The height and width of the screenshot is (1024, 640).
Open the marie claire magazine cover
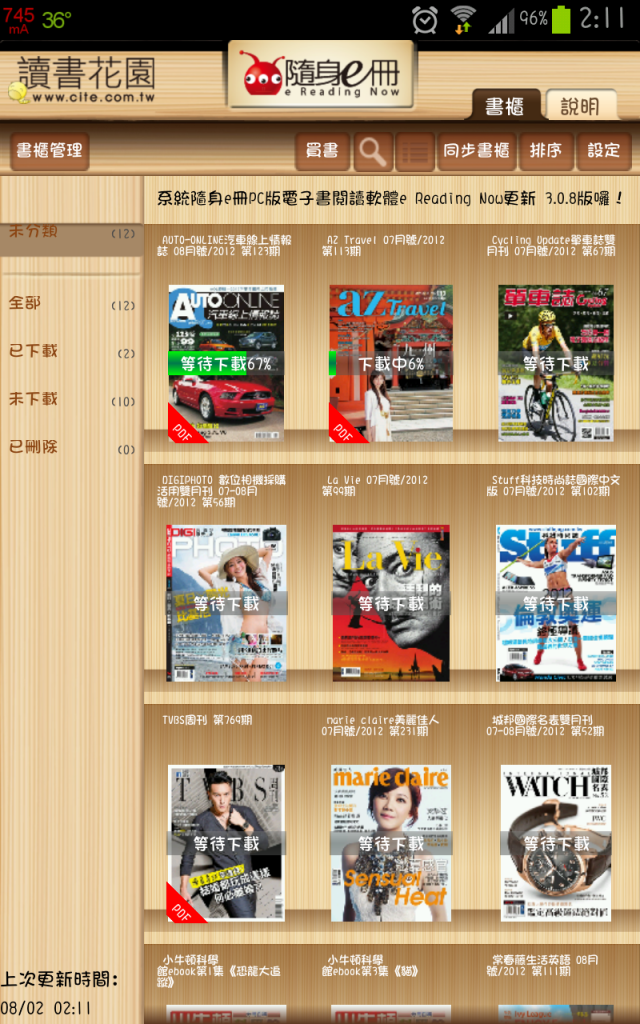point(391,843)
